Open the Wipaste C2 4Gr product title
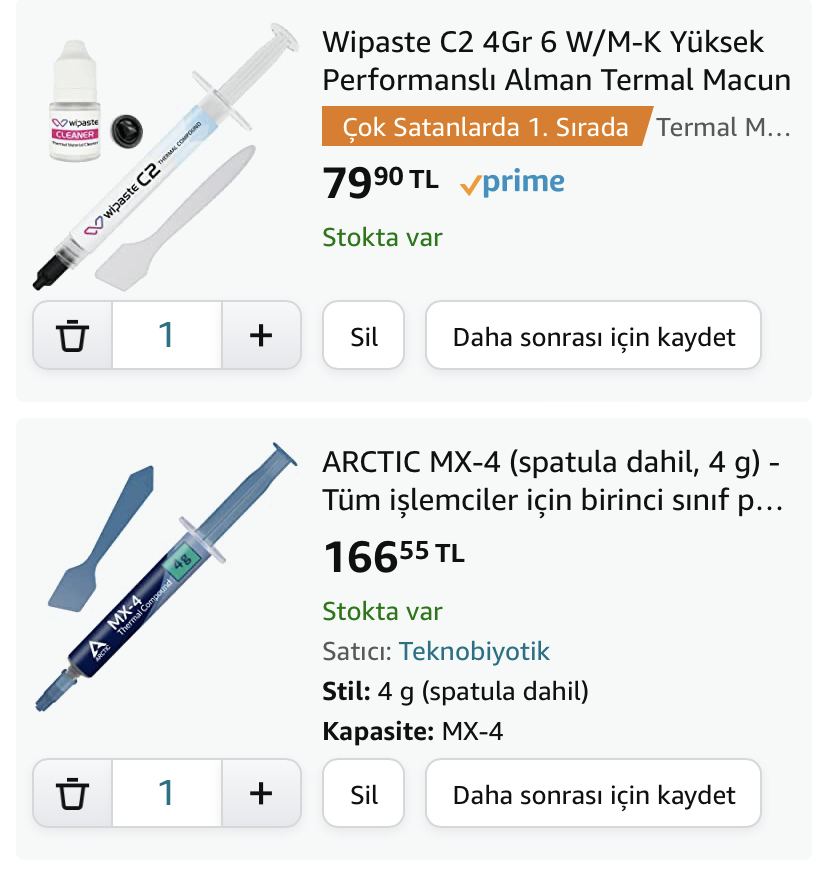The image size is (828, 881). coord(556,61)
